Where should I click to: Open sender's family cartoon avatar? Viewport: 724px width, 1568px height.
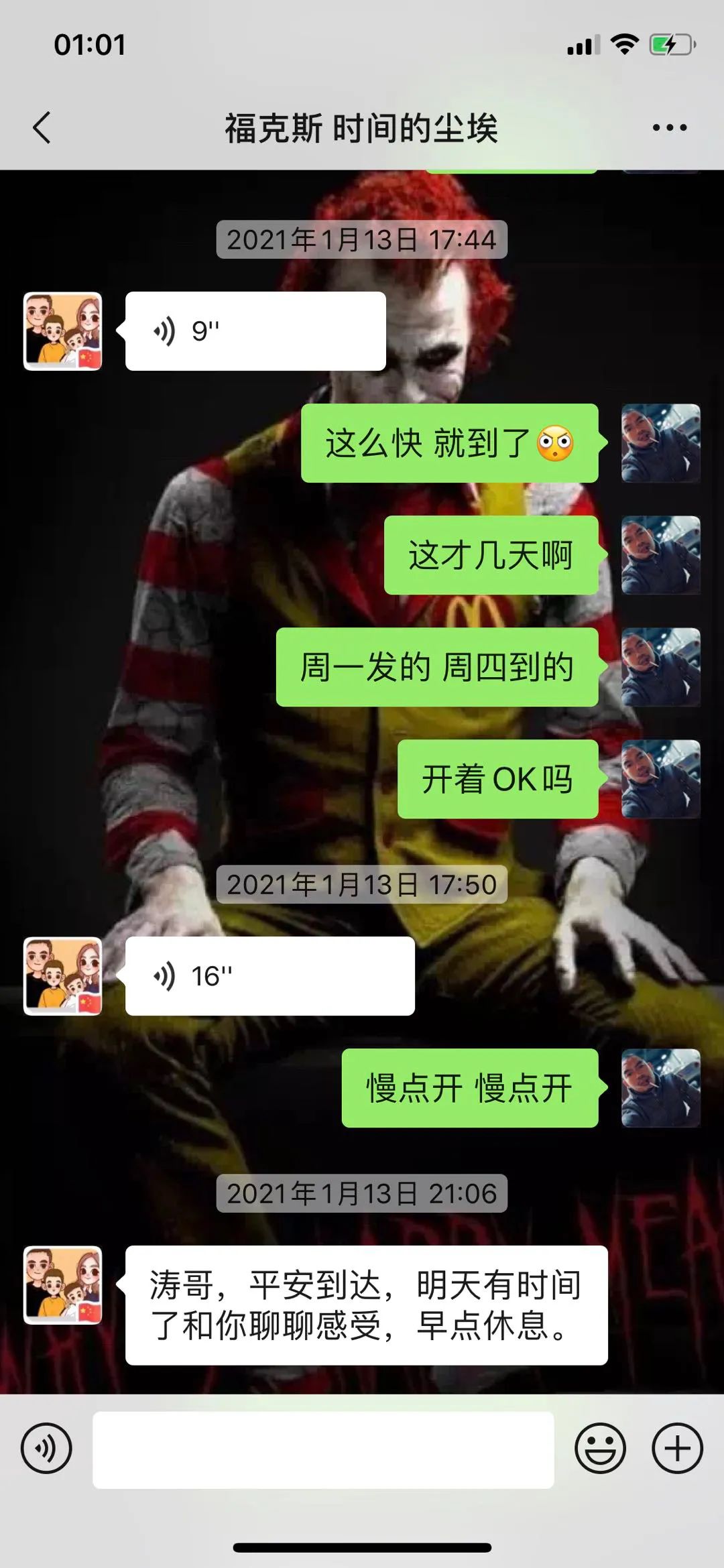click(64, 330)
